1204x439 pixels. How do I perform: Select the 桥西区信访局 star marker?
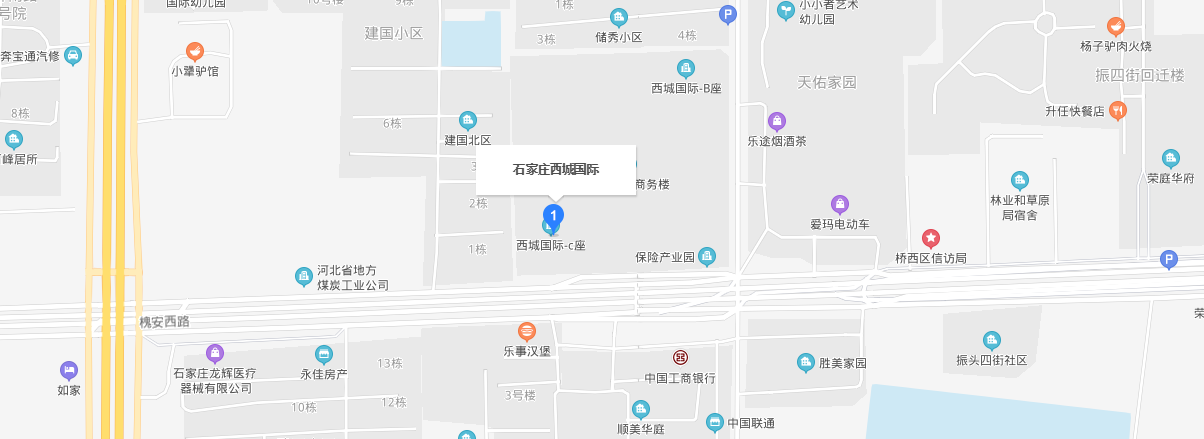click(931, 238)
